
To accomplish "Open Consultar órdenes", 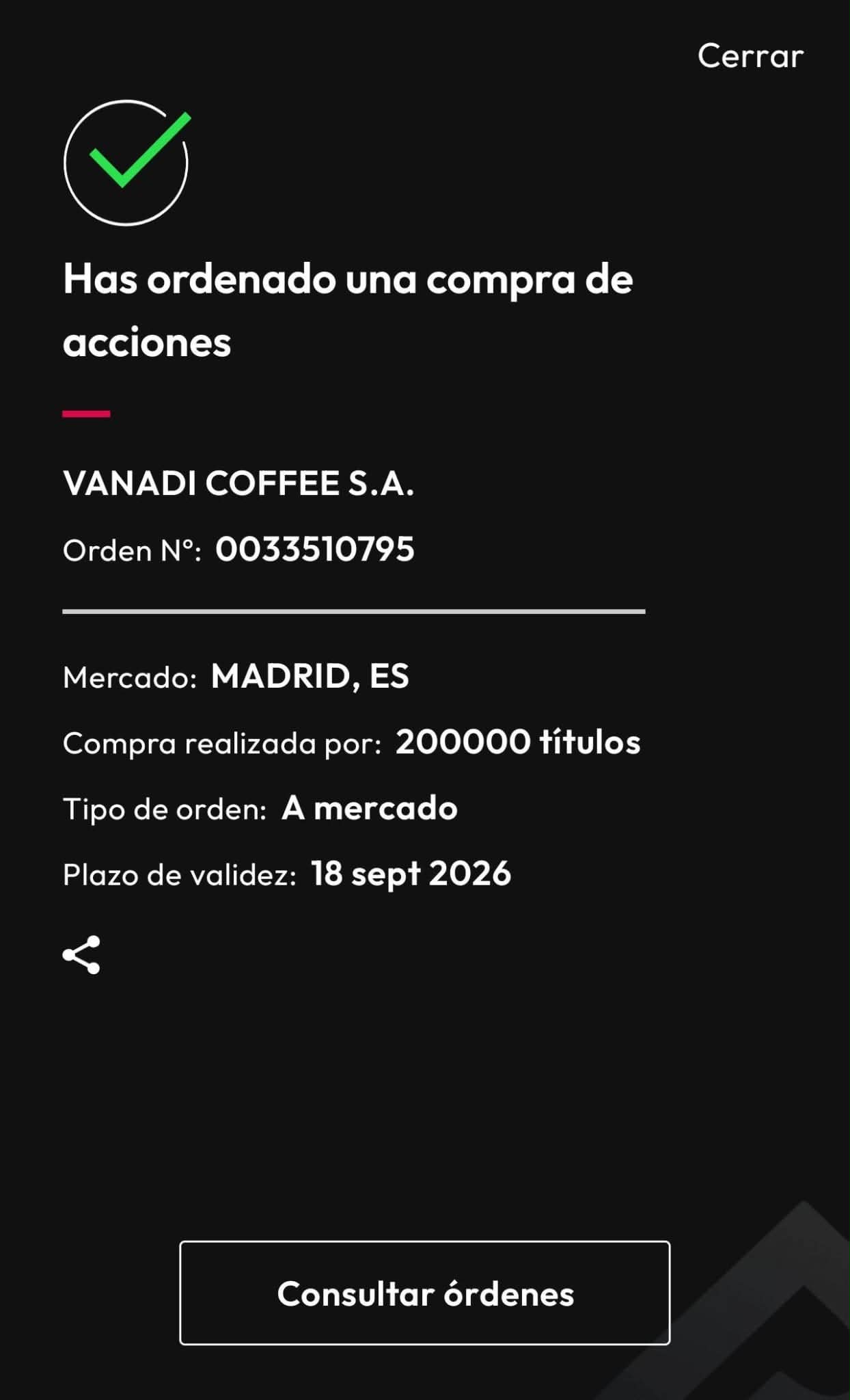I will (x=424, y=1293).
